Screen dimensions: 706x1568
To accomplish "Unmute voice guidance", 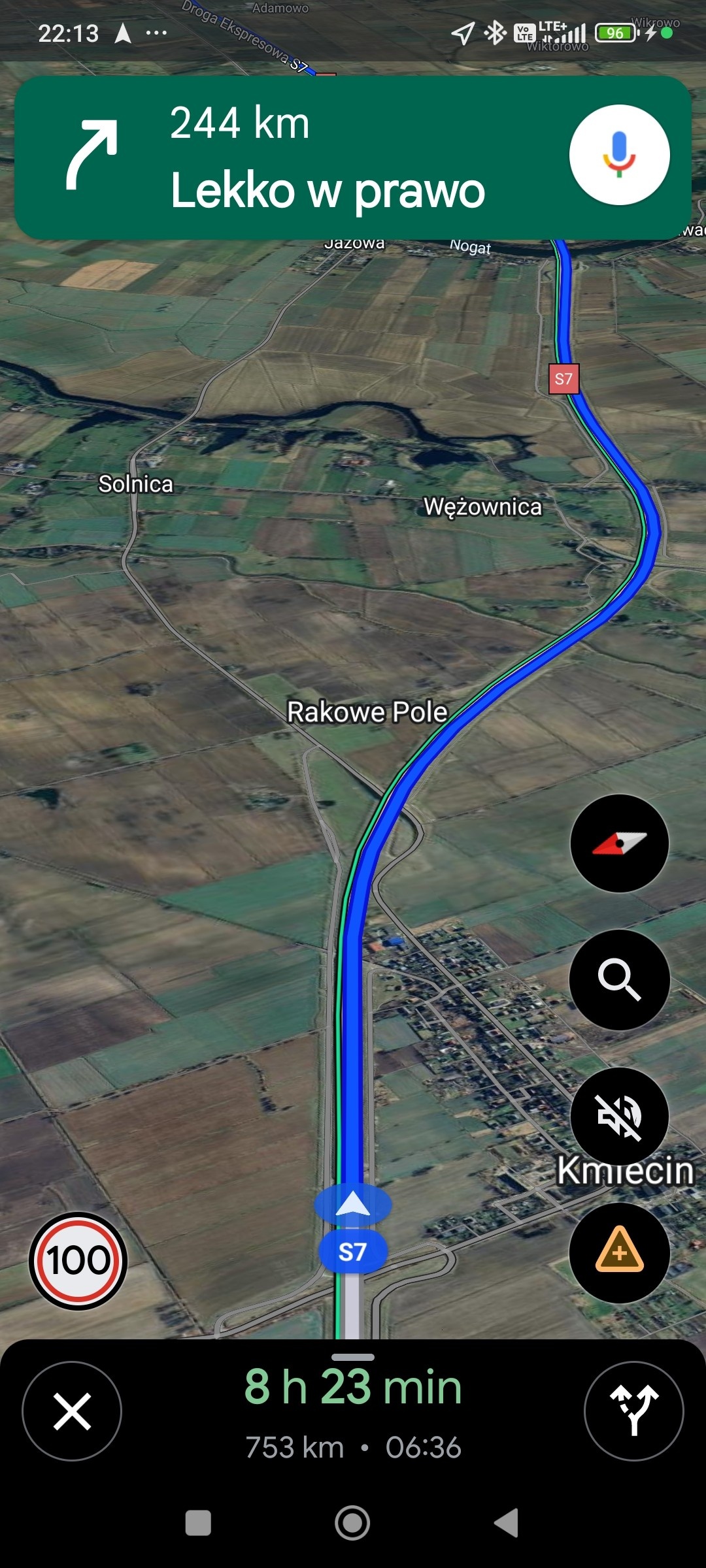I will coord(619,1117).
